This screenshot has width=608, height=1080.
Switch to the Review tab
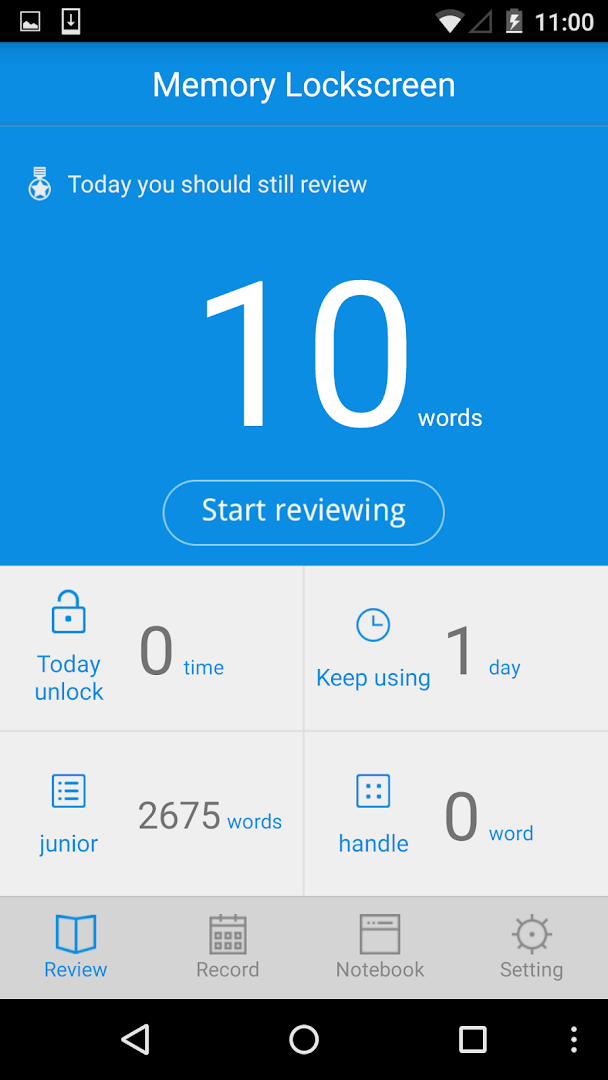click(x=76, y=946)
